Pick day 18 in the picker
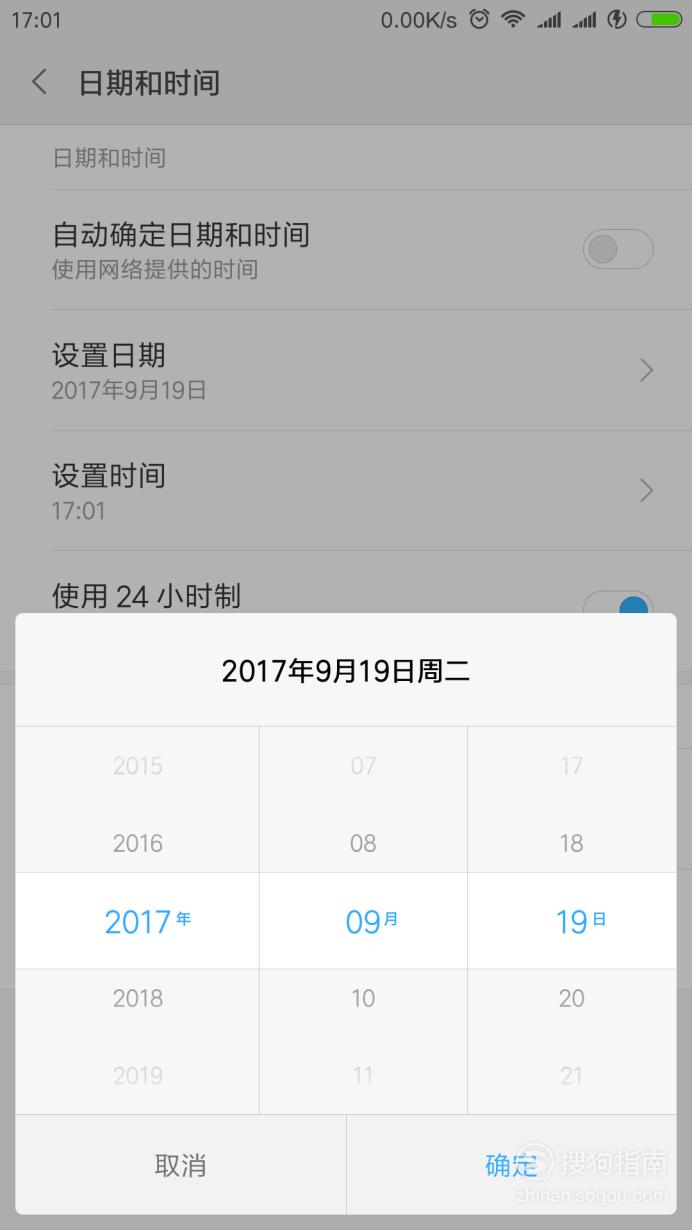Viewport: 692px width, 1230px height. [x=571, y=843]
